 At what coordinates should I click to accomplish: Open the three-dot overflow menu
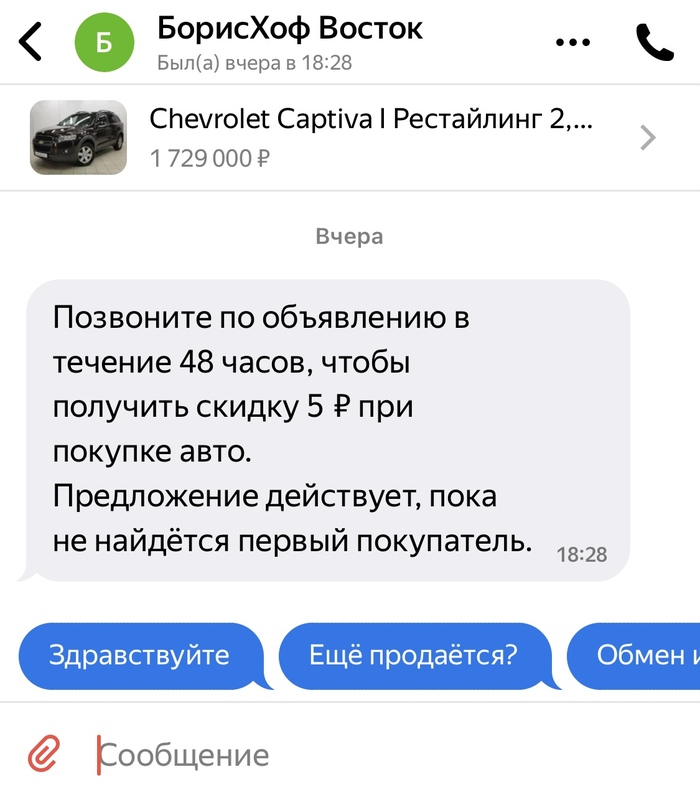(572, 42)
